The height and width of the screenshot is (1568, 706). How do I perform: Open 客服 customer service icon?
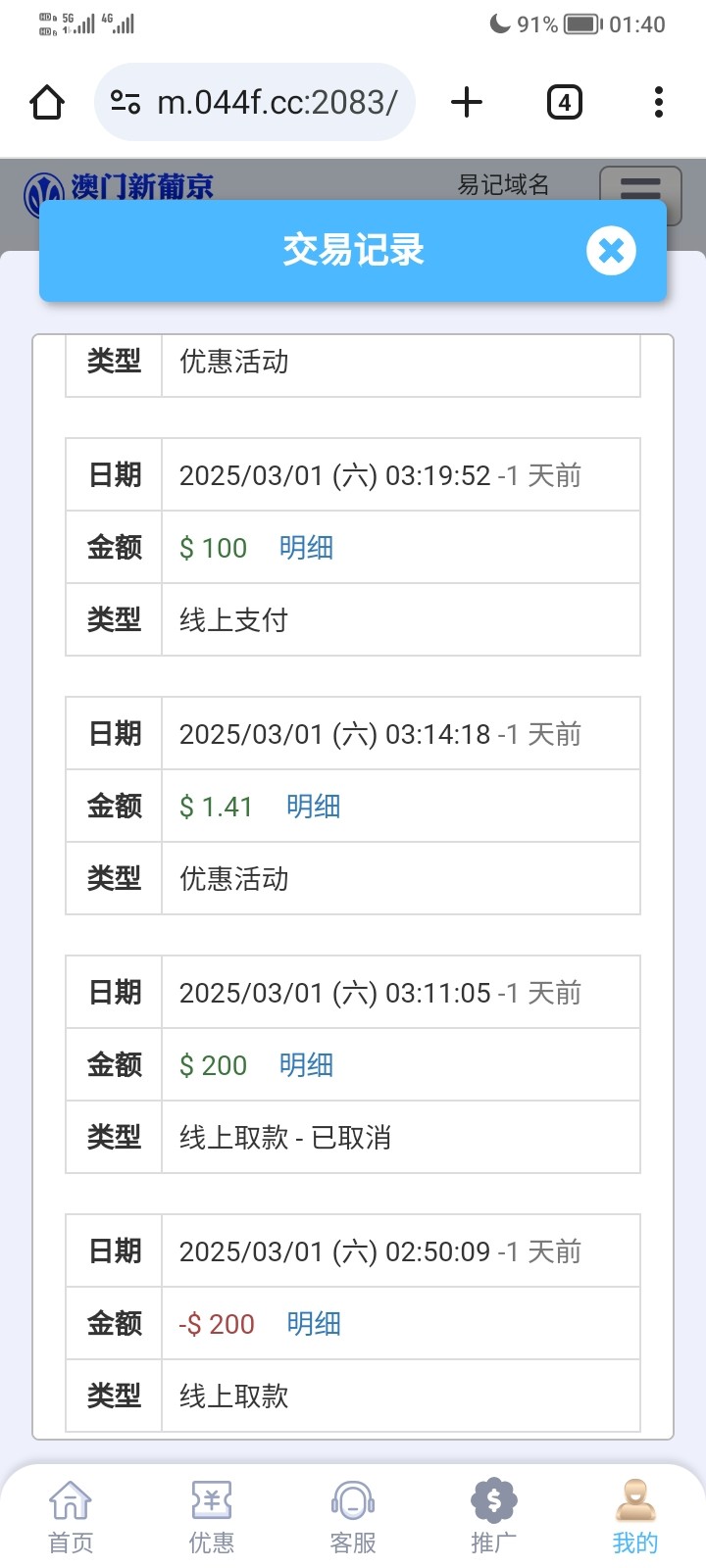(x=353, y=1509)
